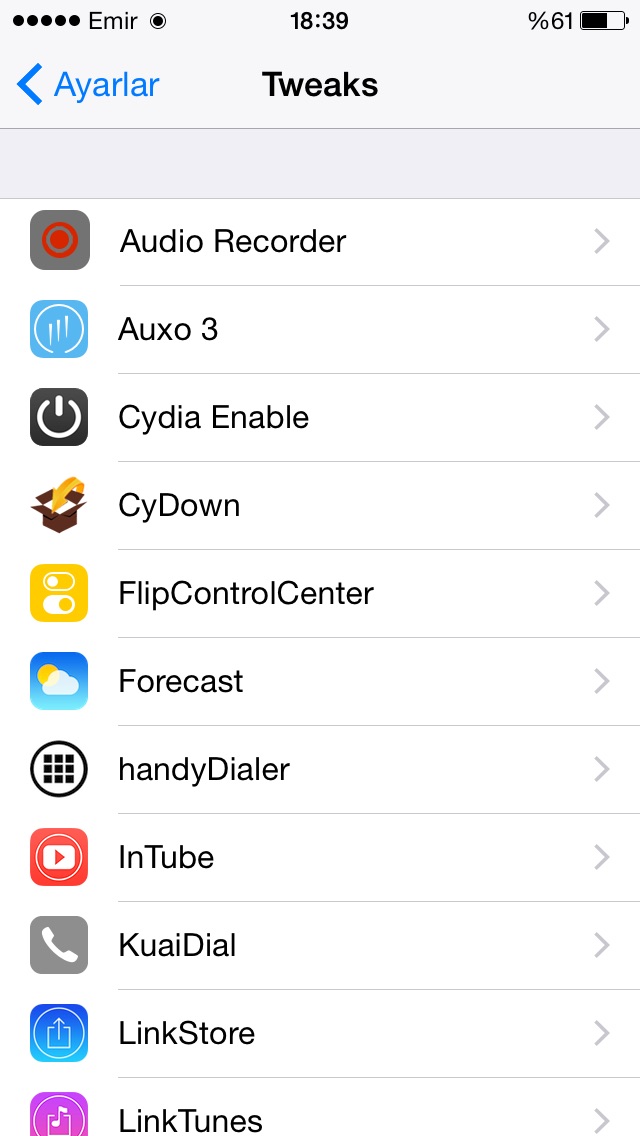Open handyDialer settings
The image size is (640, 1136).
point(320,769)
